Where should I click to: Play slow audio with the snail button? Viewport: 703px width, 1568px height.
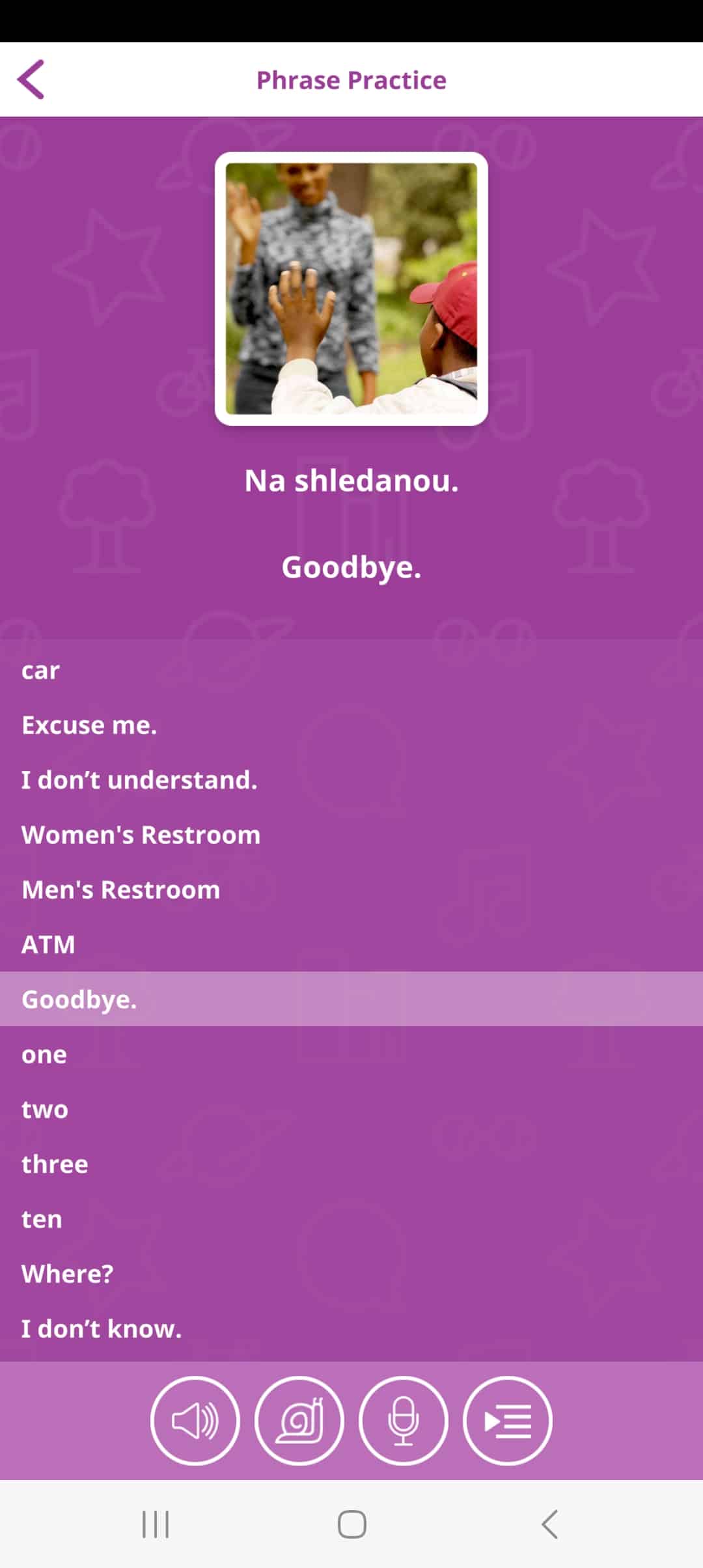point(299,1420)
